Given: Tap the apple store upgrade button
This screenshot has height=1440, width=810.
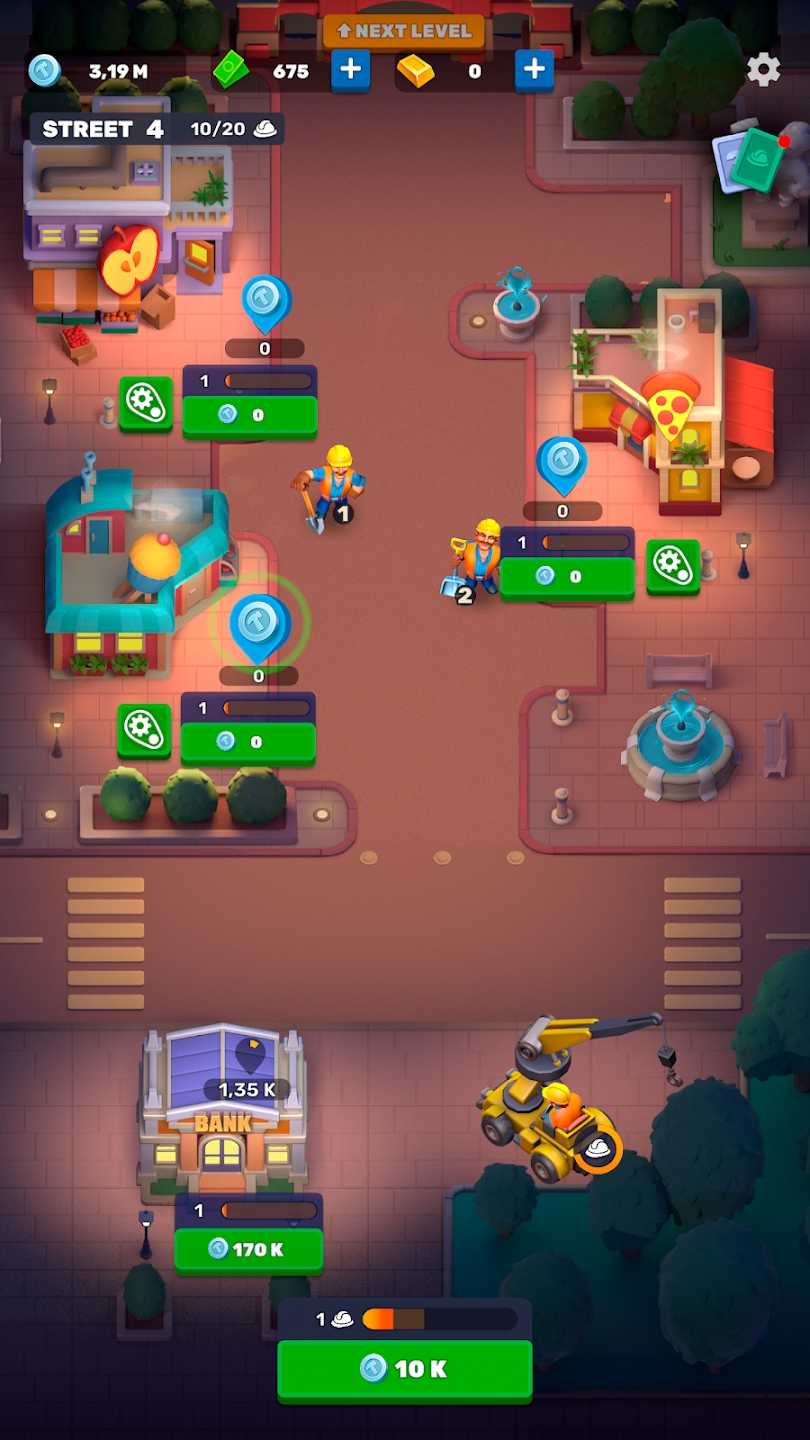Looking at the screenshot, I should tap(249, 414).
